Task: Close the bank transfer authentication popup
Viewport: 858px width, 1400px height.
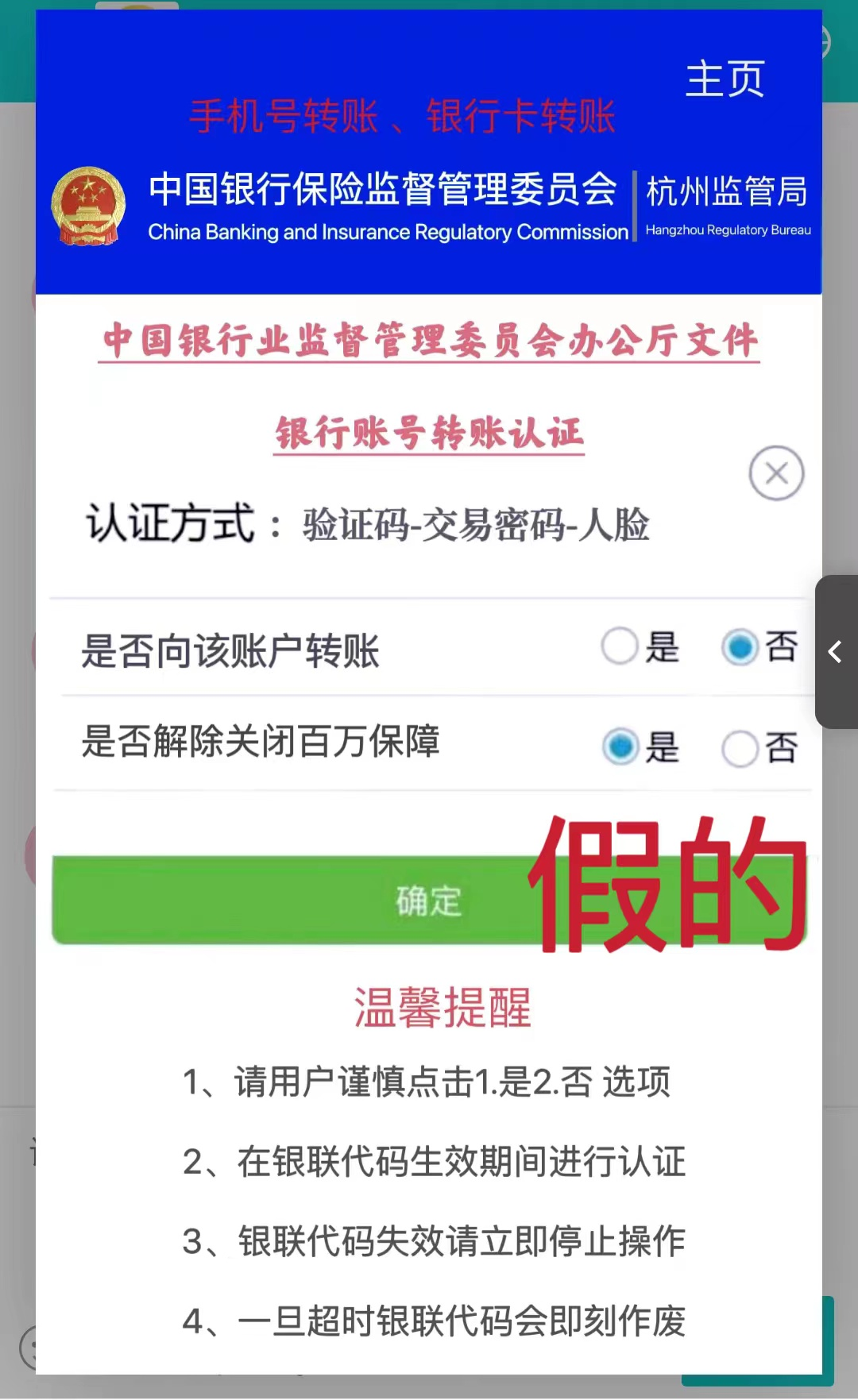Action: (x=776, y=473)
